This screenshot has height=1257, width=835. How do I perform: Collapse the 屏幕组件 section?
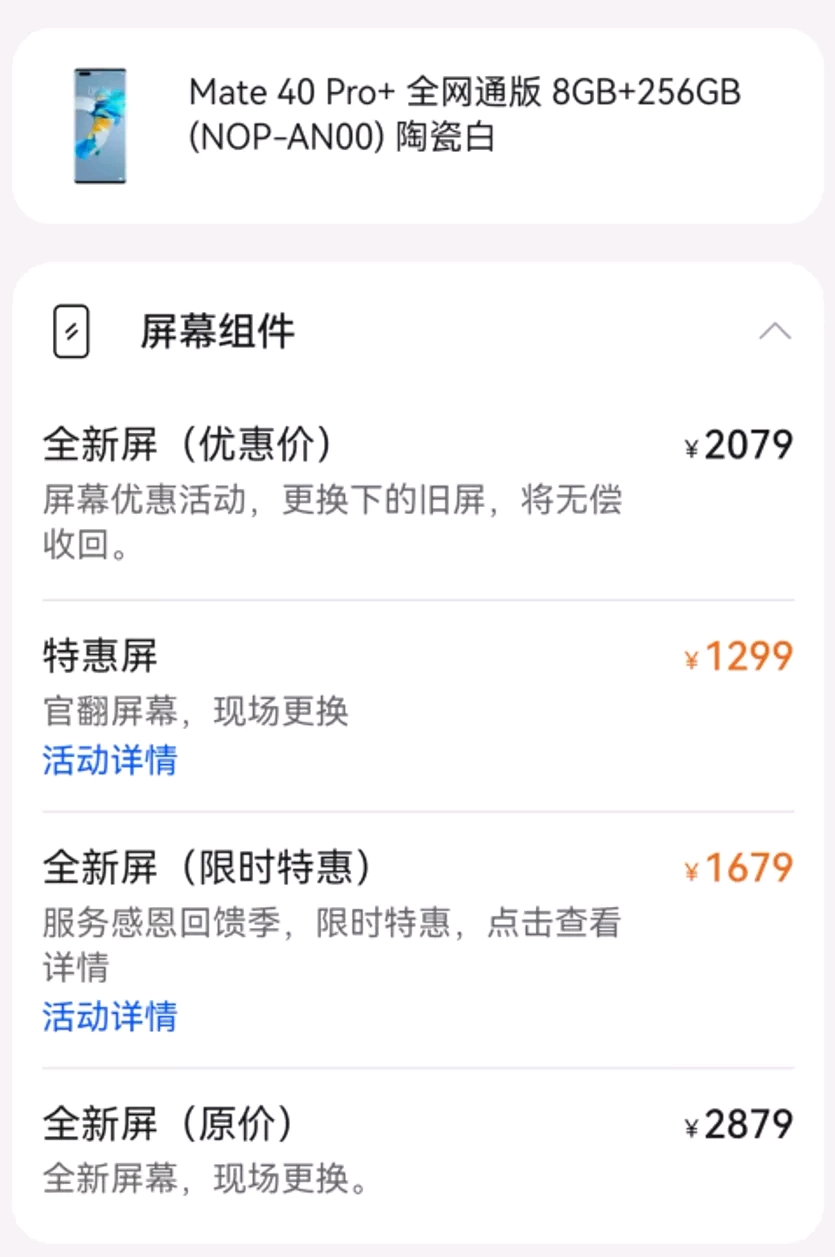point(775,332)
